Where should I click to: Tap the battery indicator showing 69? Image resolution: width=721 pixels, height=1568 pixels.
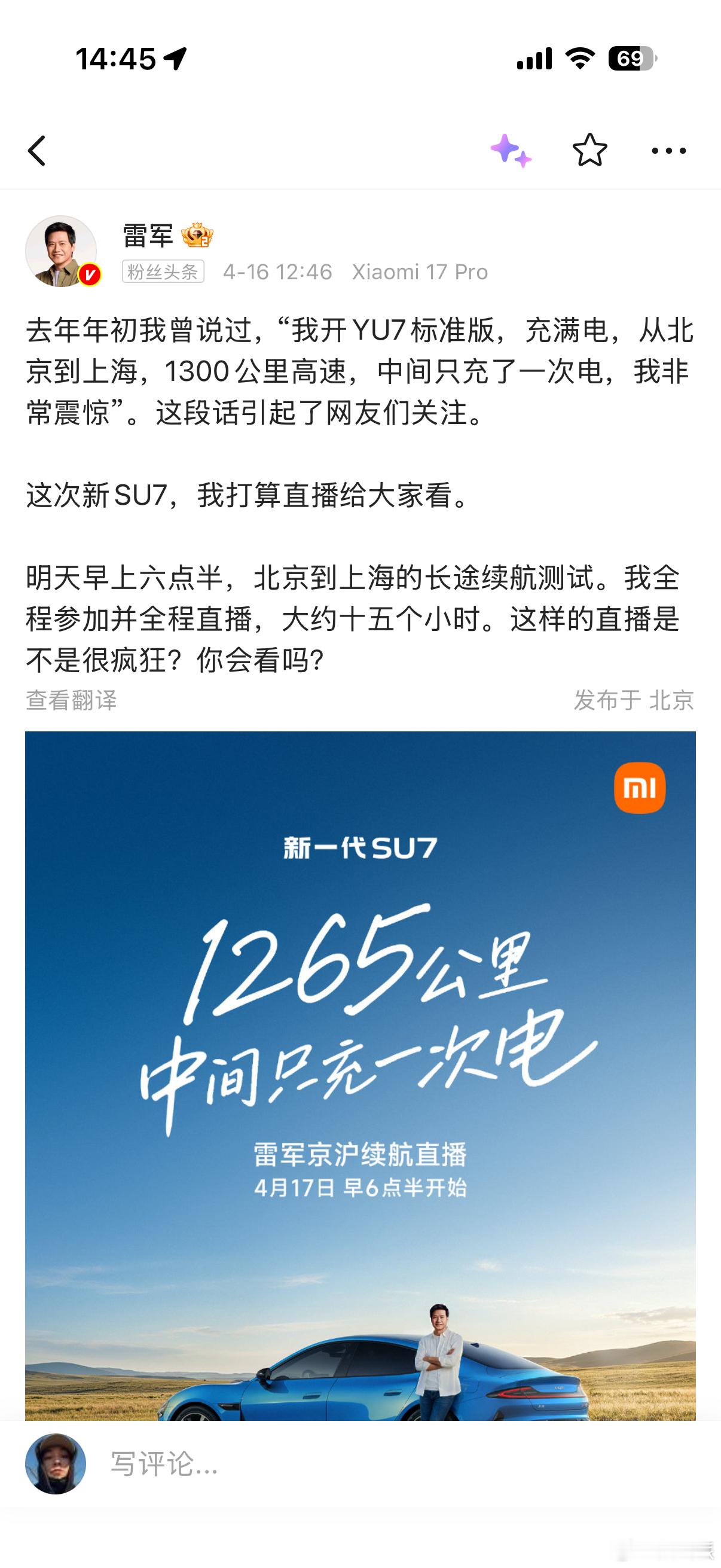(x=631, y=58)
